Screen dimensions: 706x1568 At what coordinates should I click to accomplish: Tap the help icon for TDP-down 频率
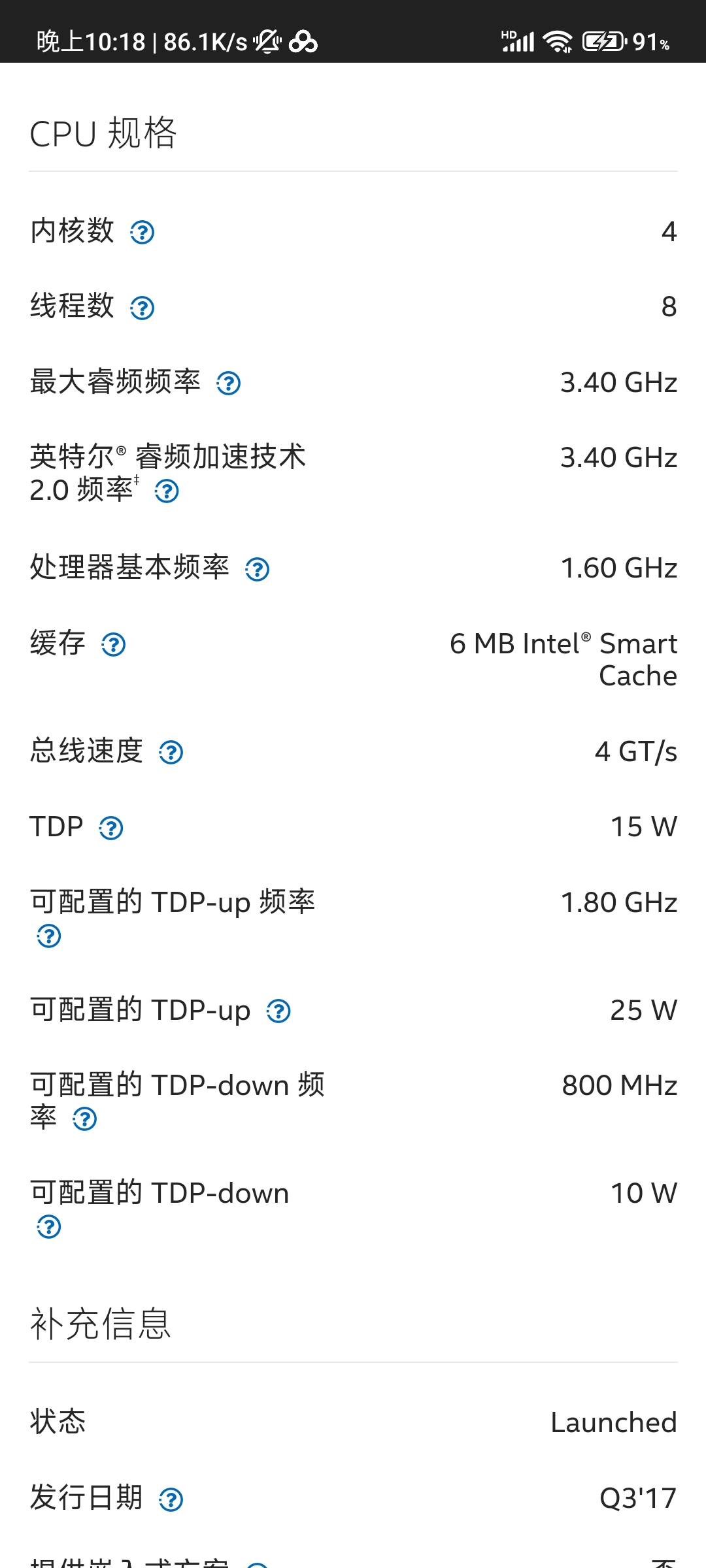(x=84, y=1119)
